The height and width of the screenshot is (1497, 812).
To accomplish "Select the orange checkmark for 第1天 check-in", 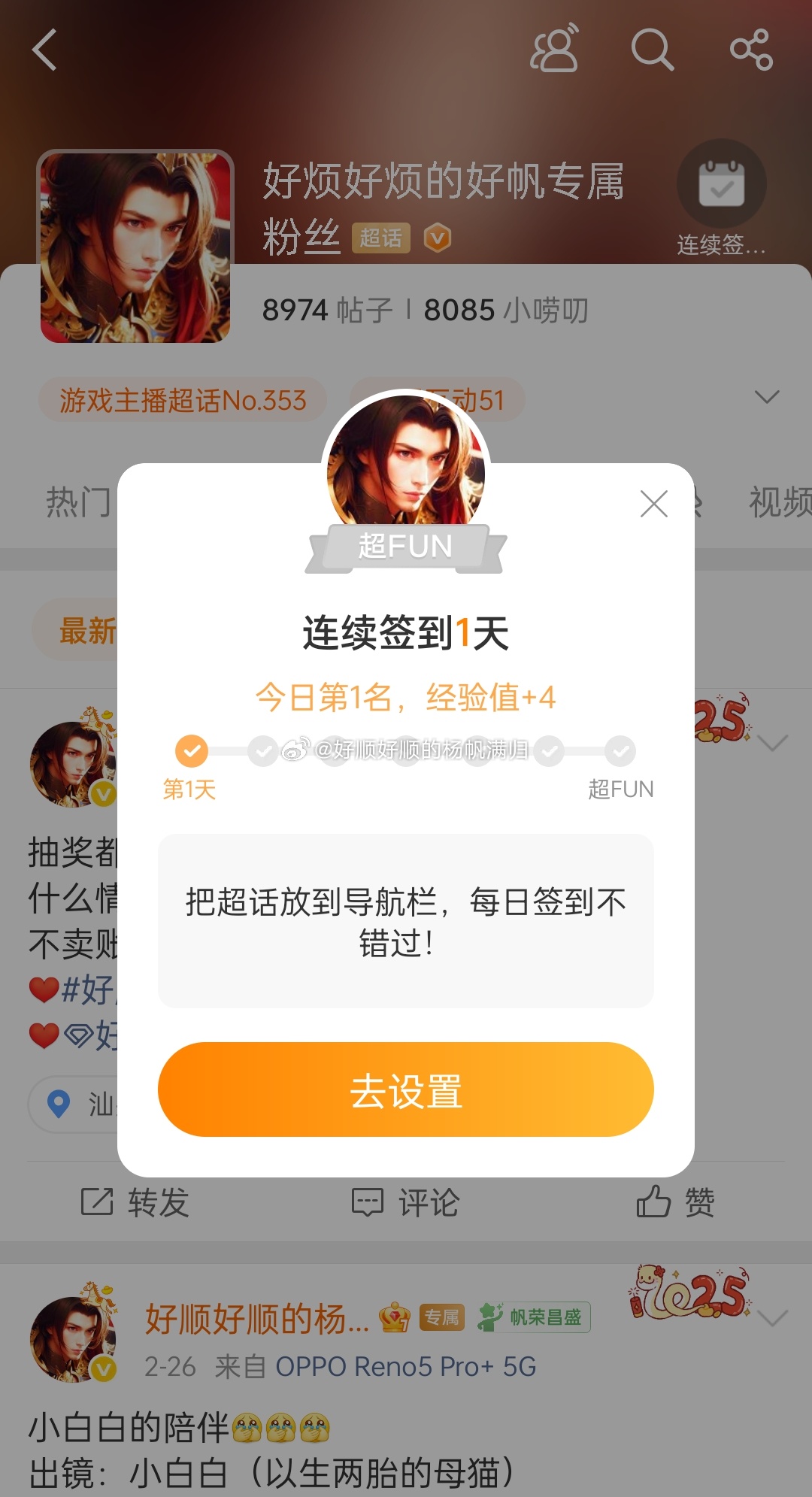I will [x=192, y=750].
